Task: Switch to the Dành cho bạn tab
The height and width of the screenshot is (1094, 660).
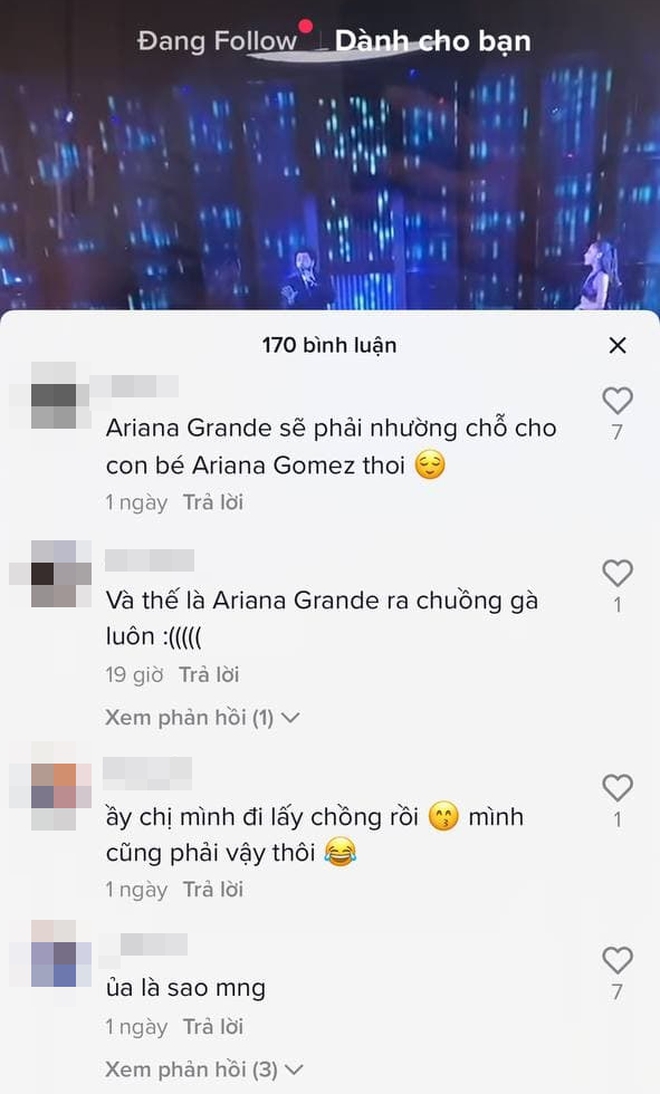Action: (x=432, y=42)
